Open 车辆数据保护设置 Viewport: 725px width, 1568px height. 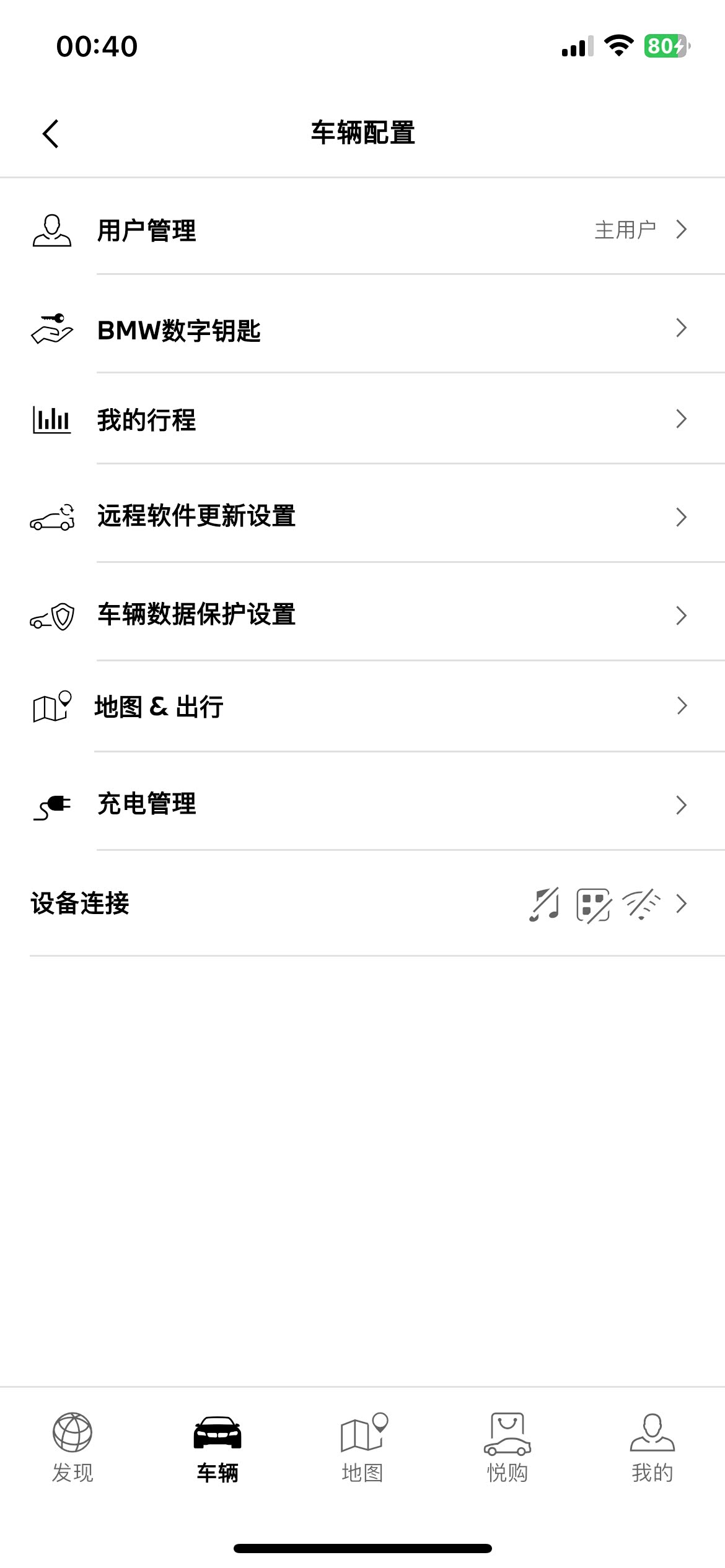click(362, 615)
